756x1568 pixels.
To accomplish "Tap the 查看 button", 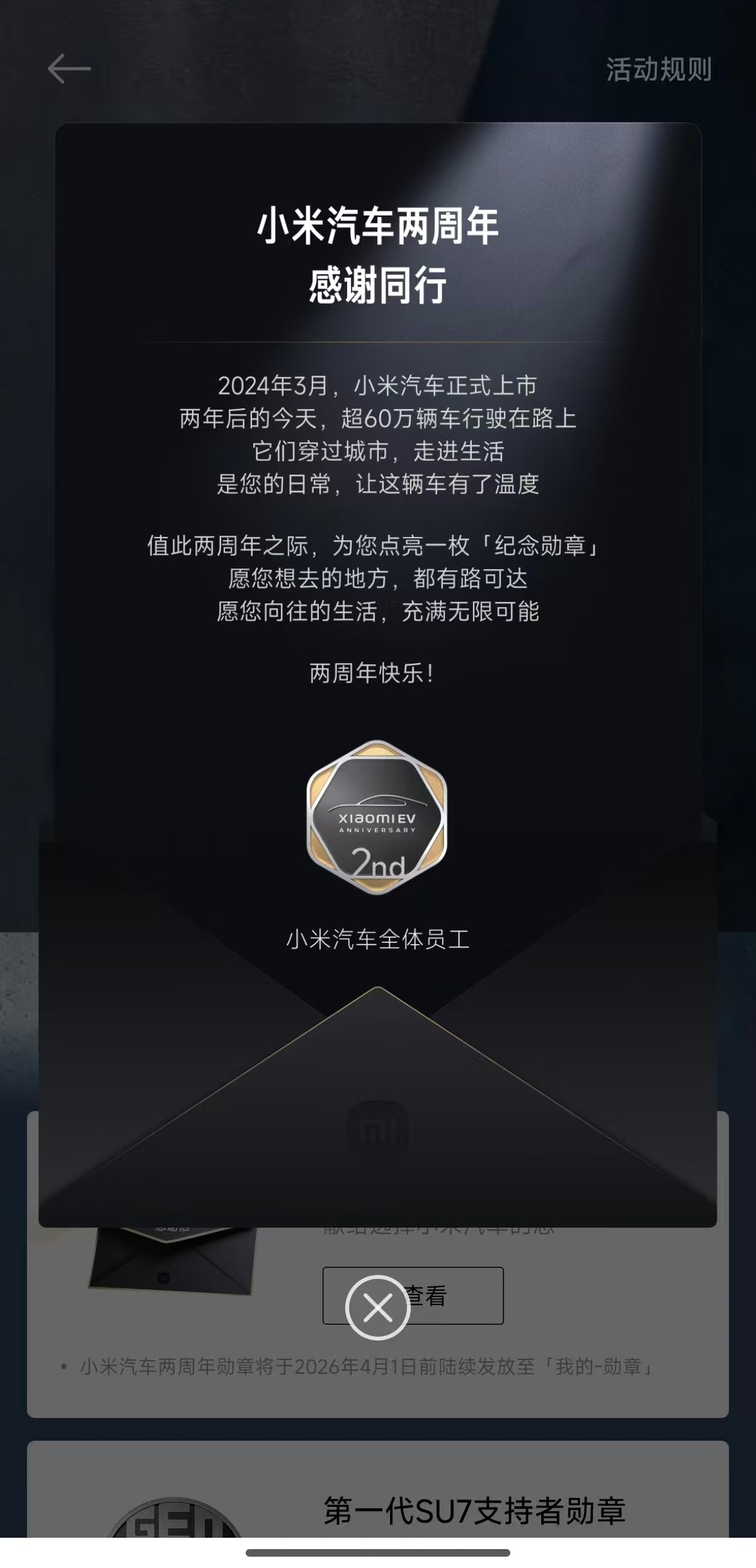I will coord(460,1296).
